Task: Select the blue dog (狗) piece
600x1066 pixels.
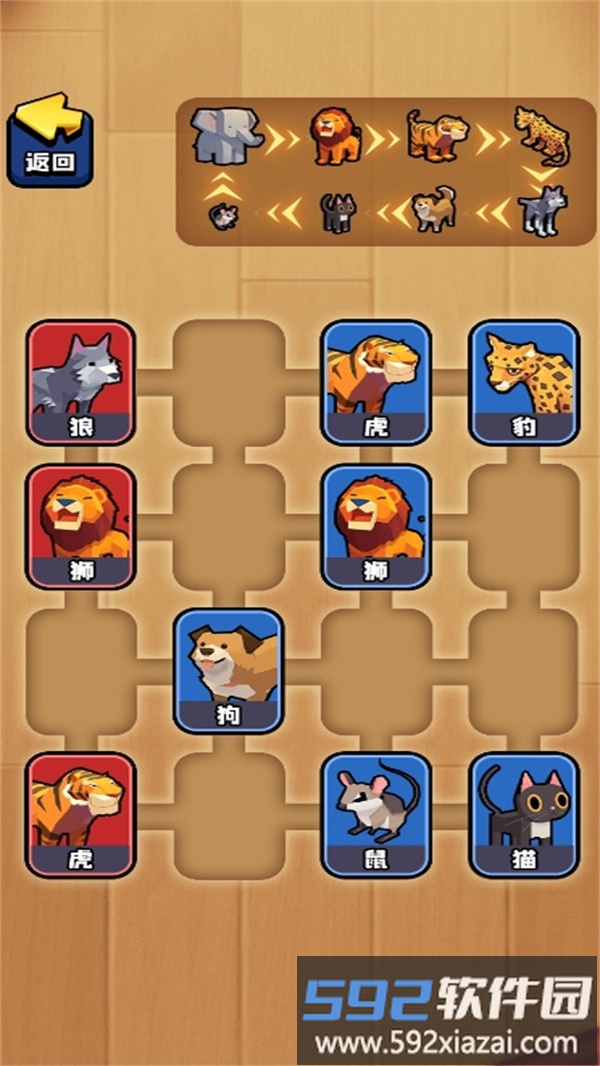Action: pyautogui.click(x=229, y=670)
